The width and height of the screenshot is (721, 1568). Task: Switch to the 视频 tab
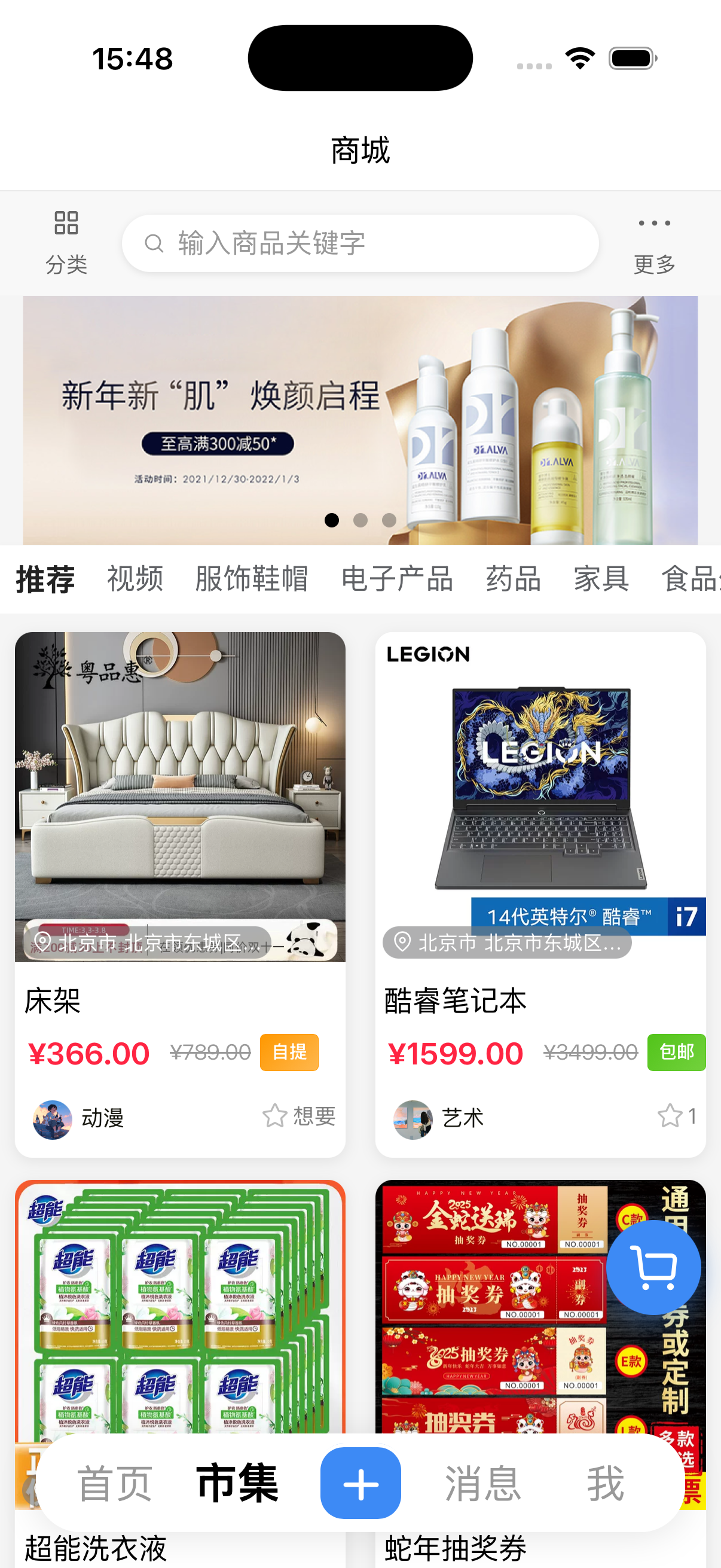135,578
